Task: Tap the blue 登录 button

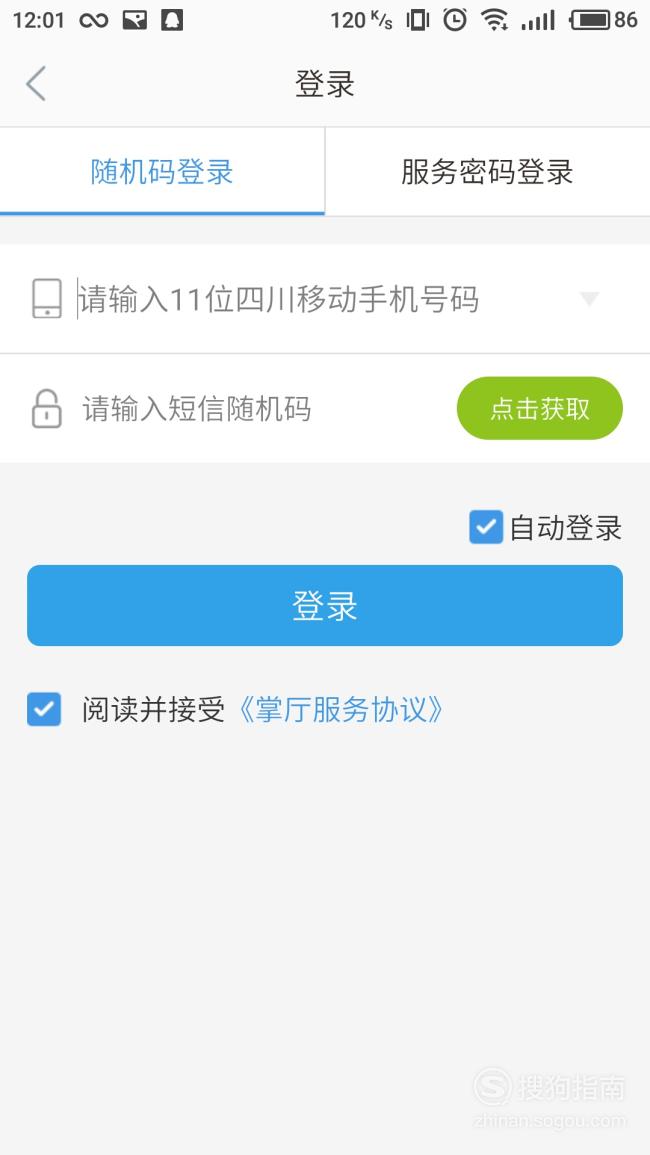Action: click(325, 605)
